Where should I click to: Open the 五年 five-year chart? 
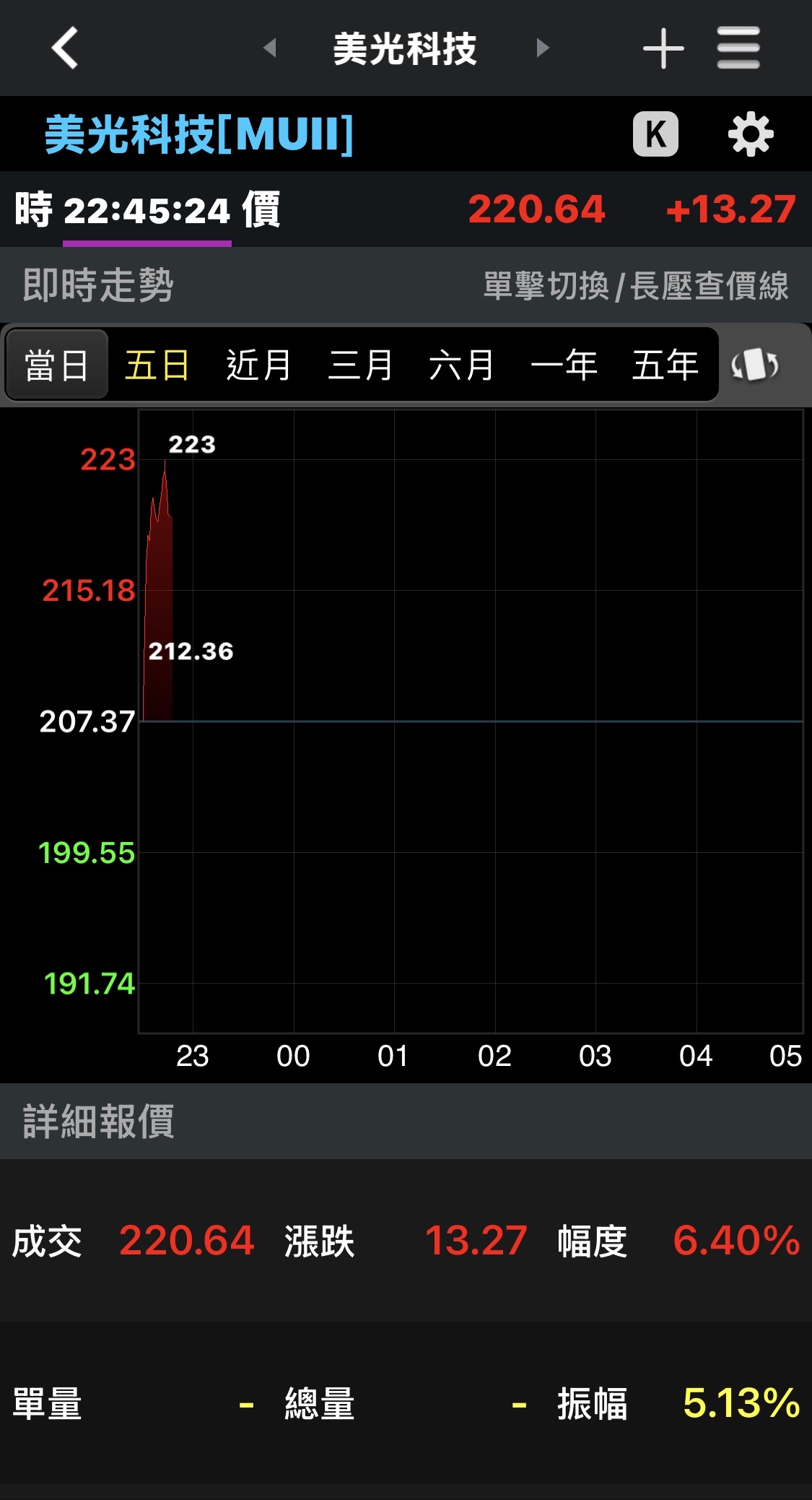point(665,365)
